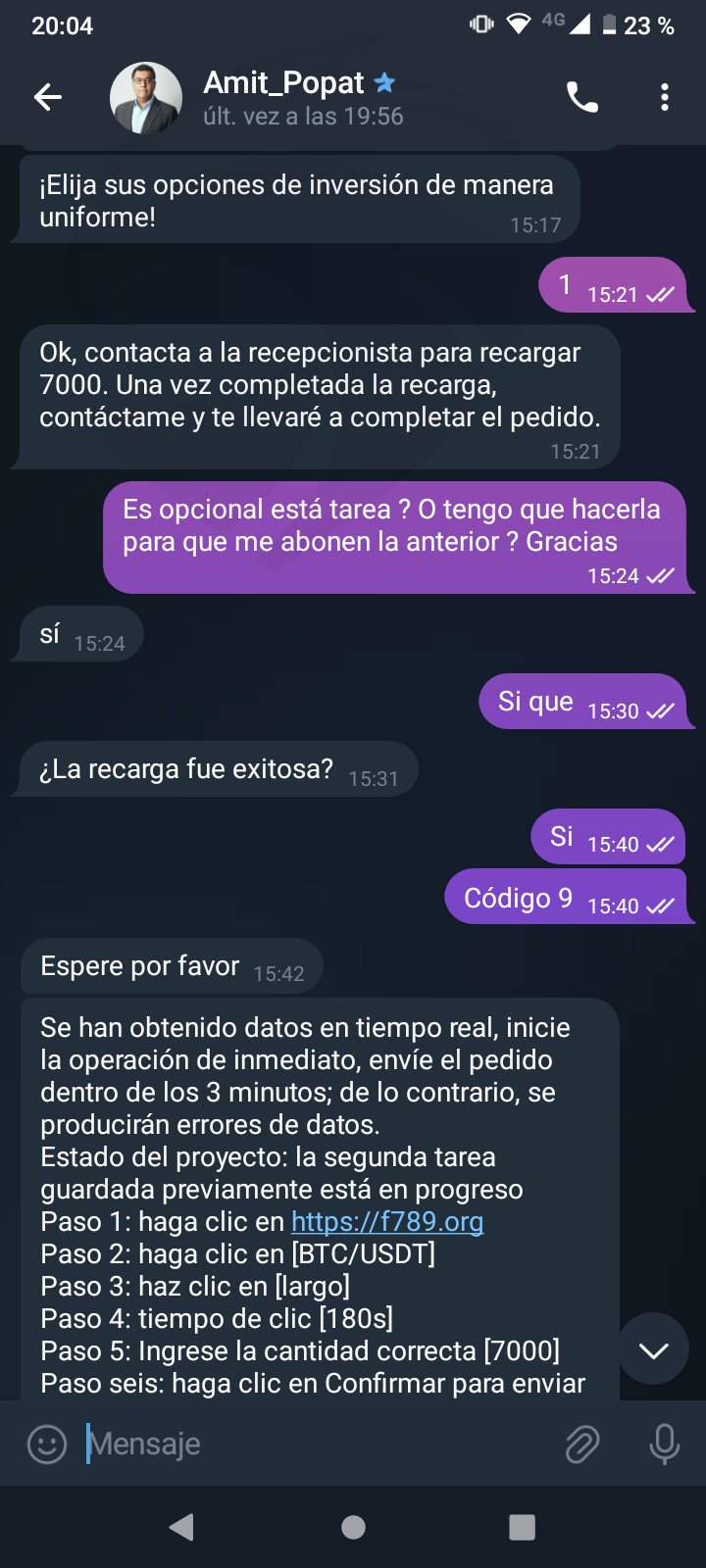
Task: Open Amit_Popat's profile photo
Action: point(146,98)
